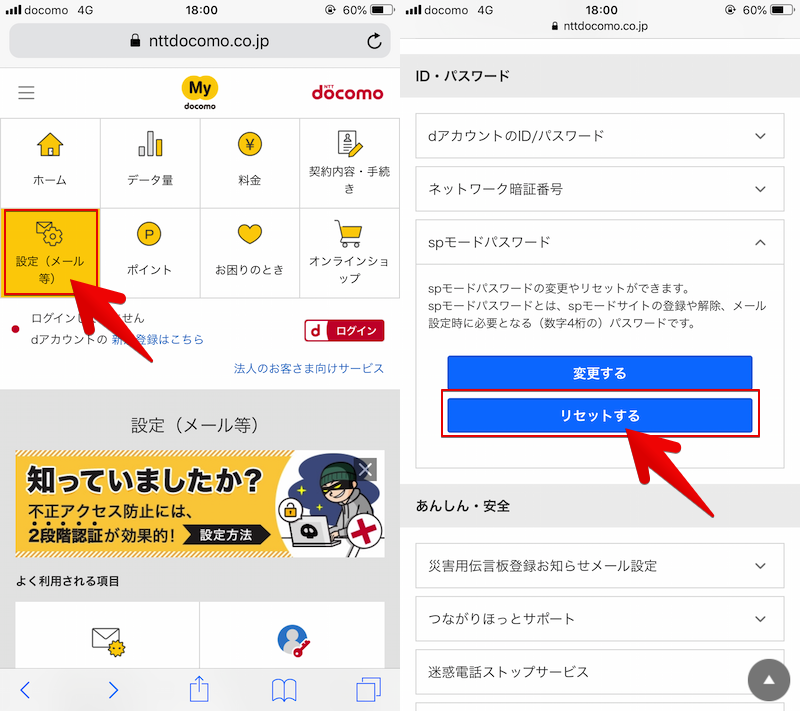Open the 料金 section
The height and width of the screenshot is (711, 800).
tap(250, 160)
